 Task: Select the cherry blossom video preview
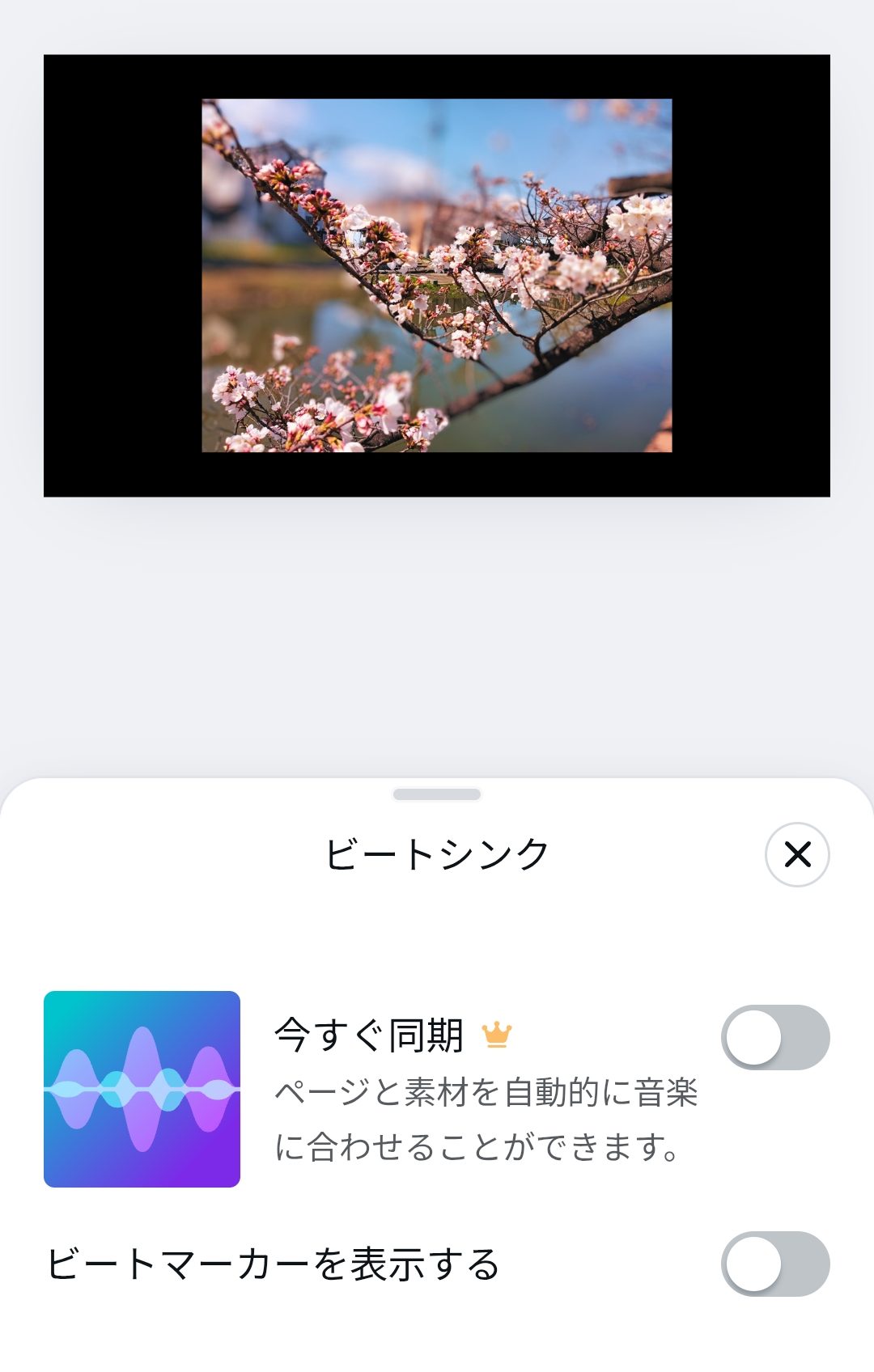point(437,275)
